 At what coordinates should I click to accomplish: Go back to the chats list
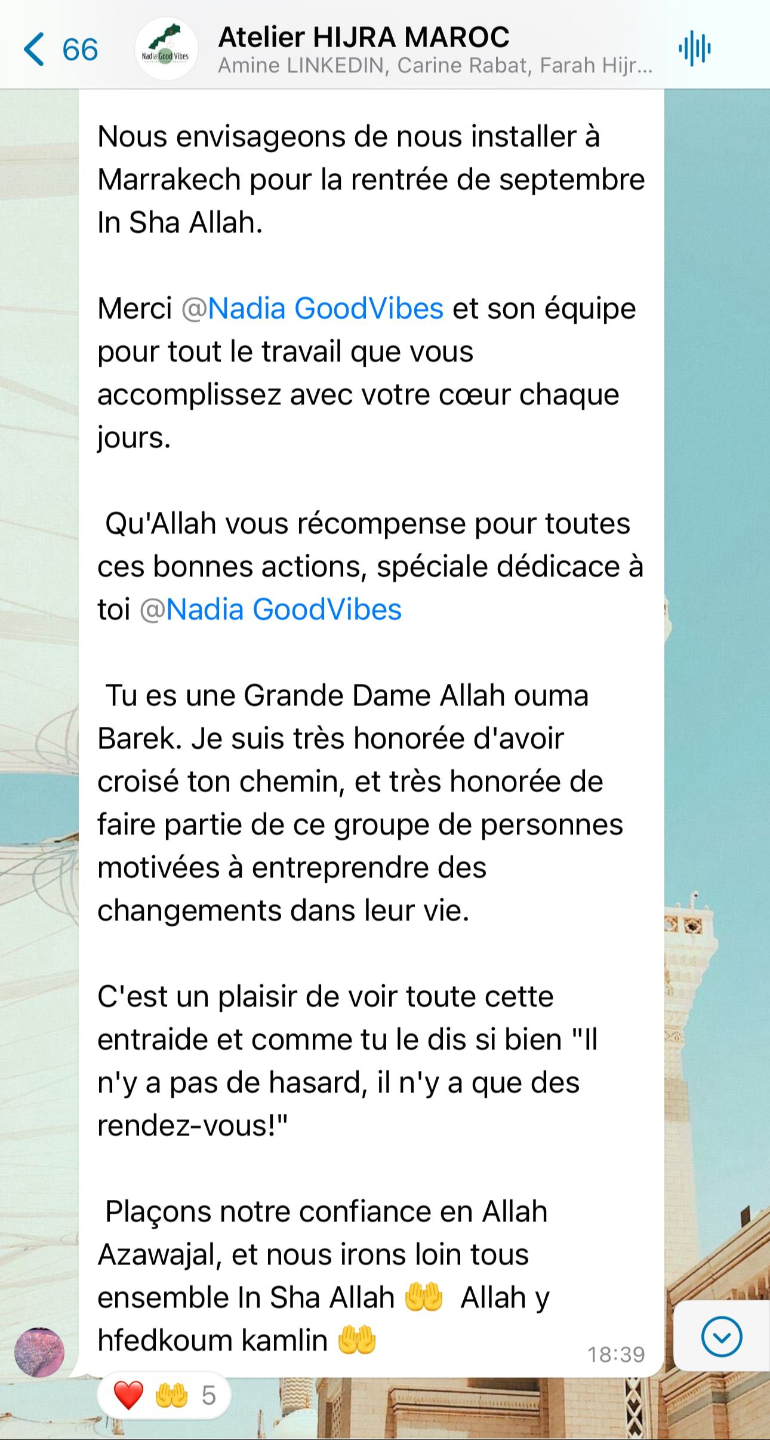pos(59,48)
